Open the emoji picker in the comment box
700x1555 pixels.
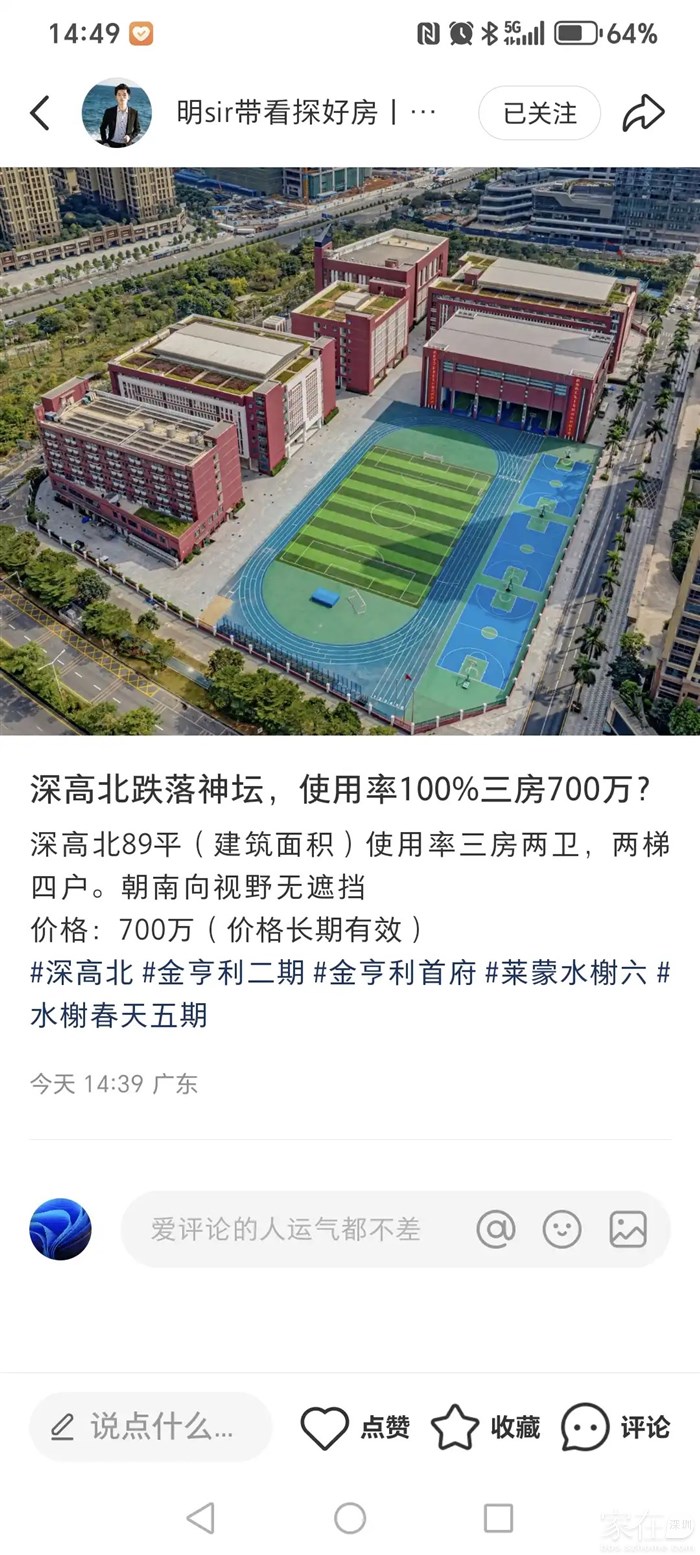(x=562, y=1229)
